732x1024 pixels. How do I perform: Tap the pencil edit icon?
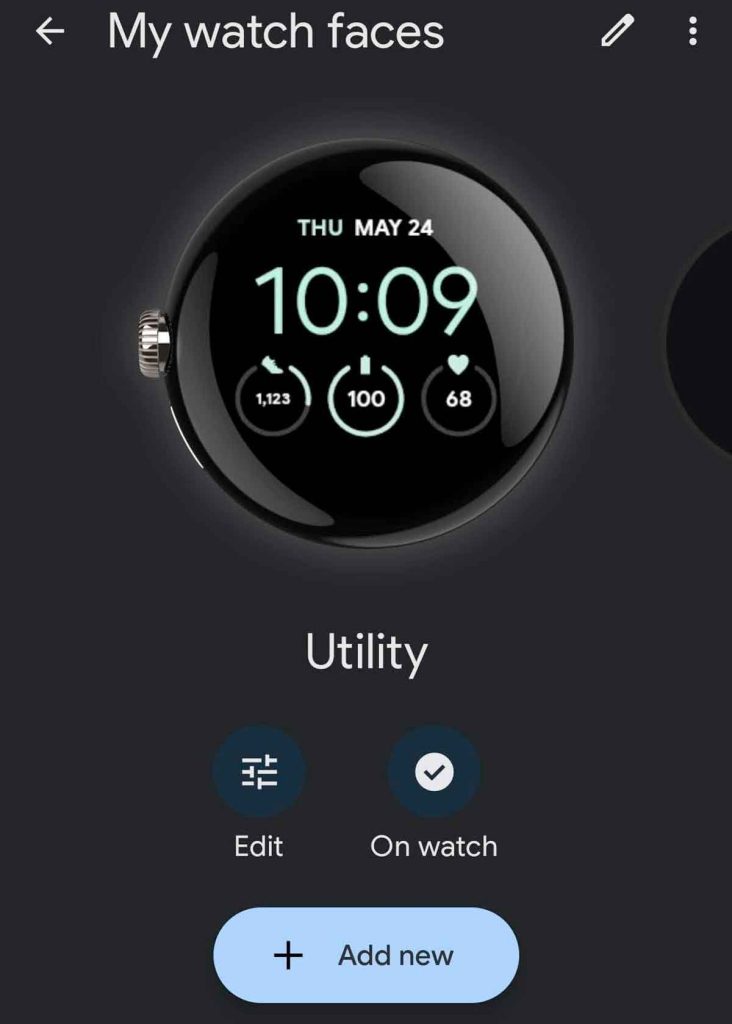click(x=617, y=32)
